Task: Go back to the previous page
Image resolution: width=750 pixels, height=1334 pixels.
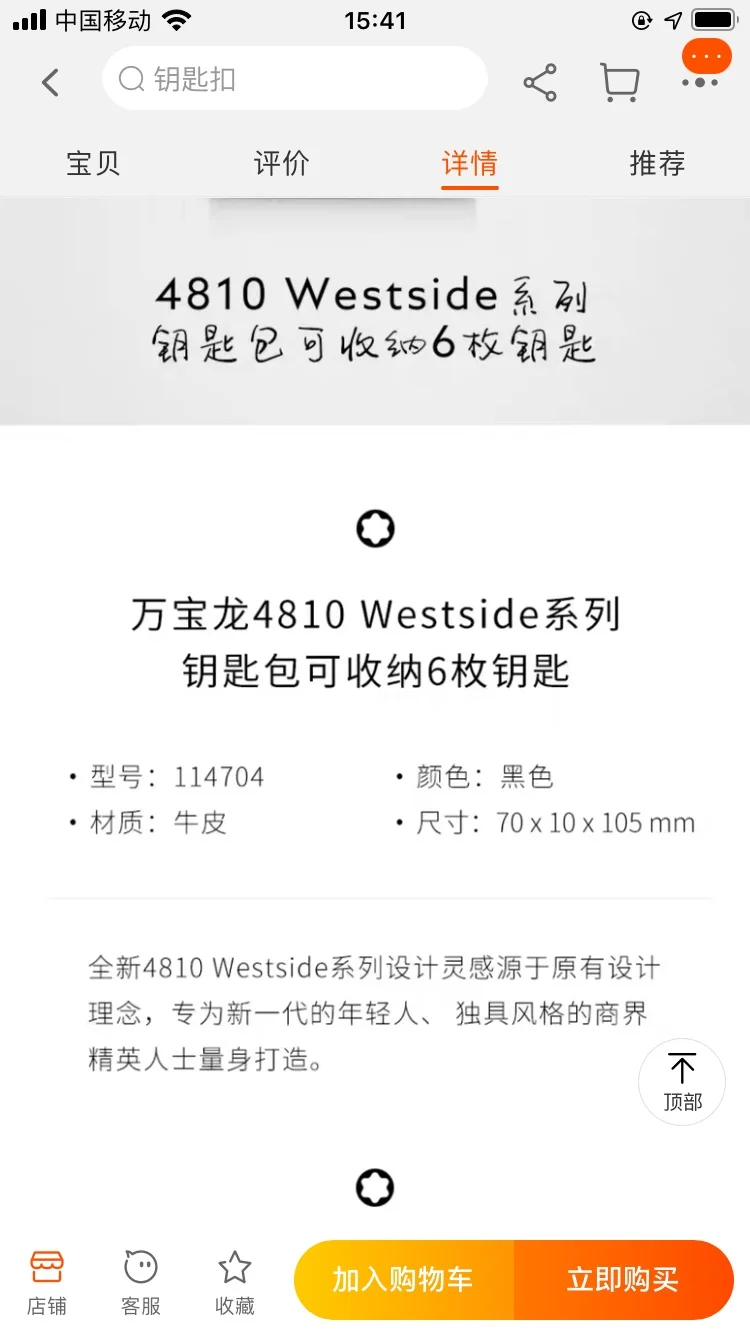Action: coord(50,82)
